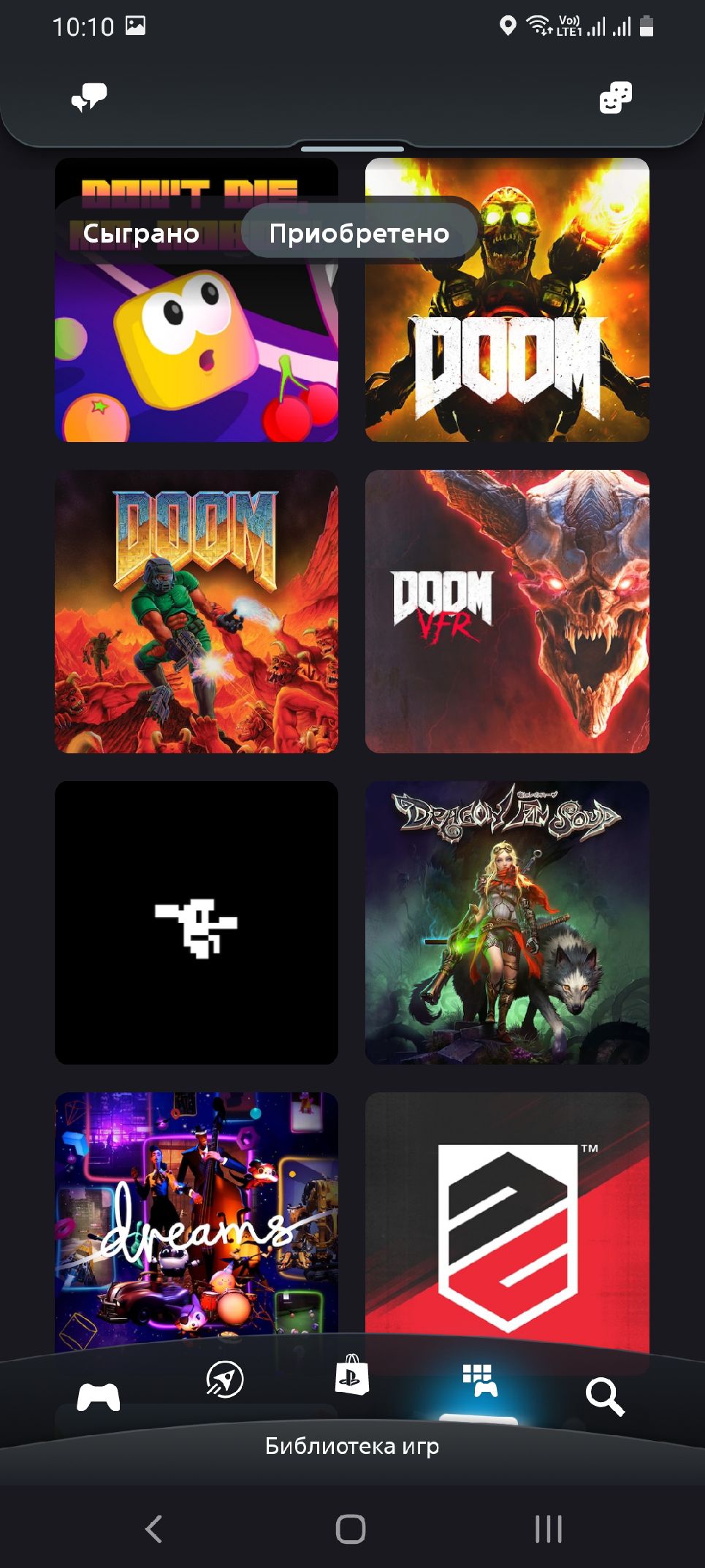Image resolution: width=705 pixels, height=1568 pixels.
Task: Open the Dragon Fin Soup tile
Action: [507, 922]
